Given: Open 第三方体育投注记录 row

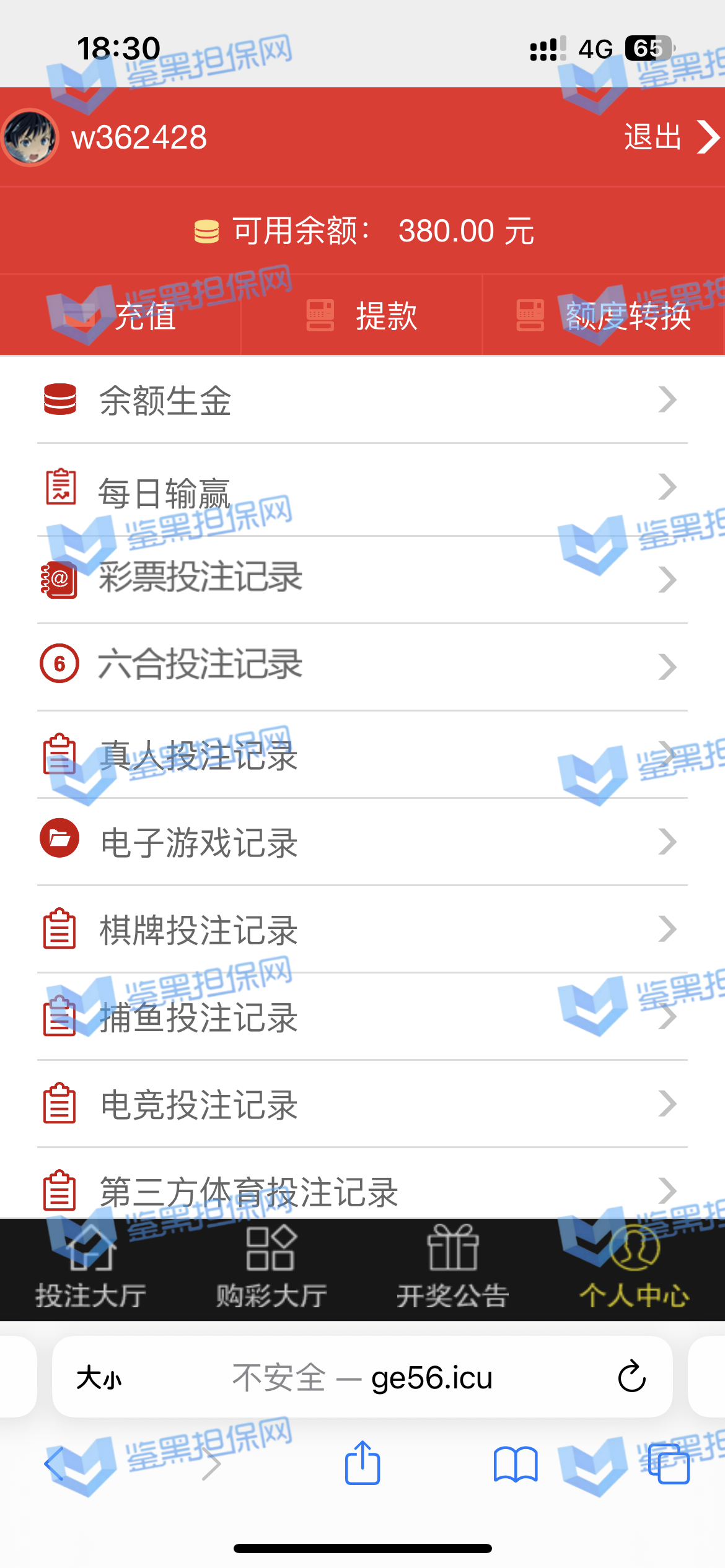Looking at the screenshot, I should click(x=362, y=1190).
